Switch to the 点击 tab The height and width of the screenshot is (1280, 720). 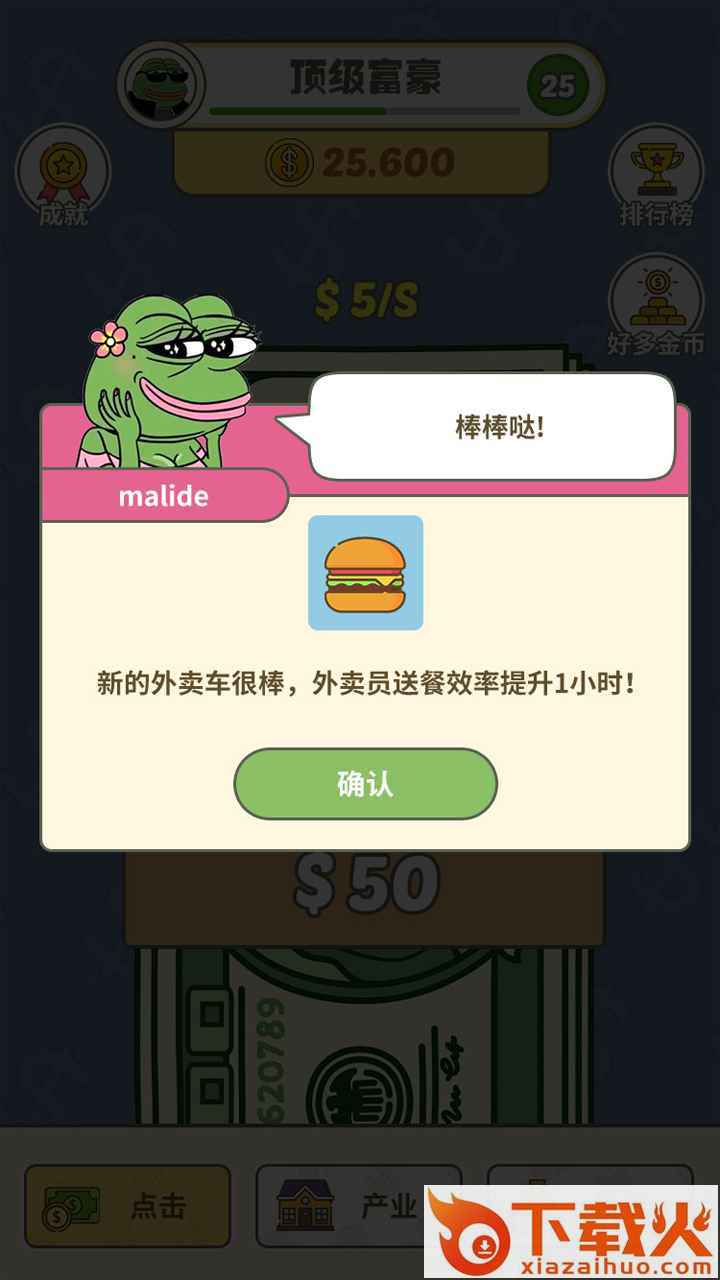click(x=128, y=1206)
